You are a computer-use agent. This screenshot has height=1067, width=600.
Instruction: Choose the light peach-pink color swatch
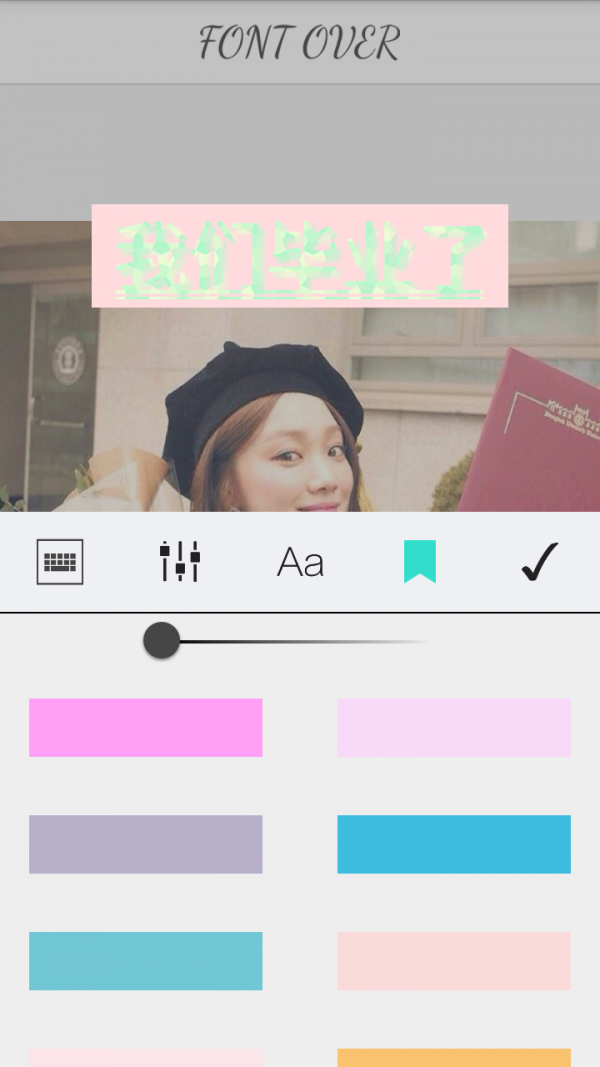pyautogui.click(x=454, y=961)
